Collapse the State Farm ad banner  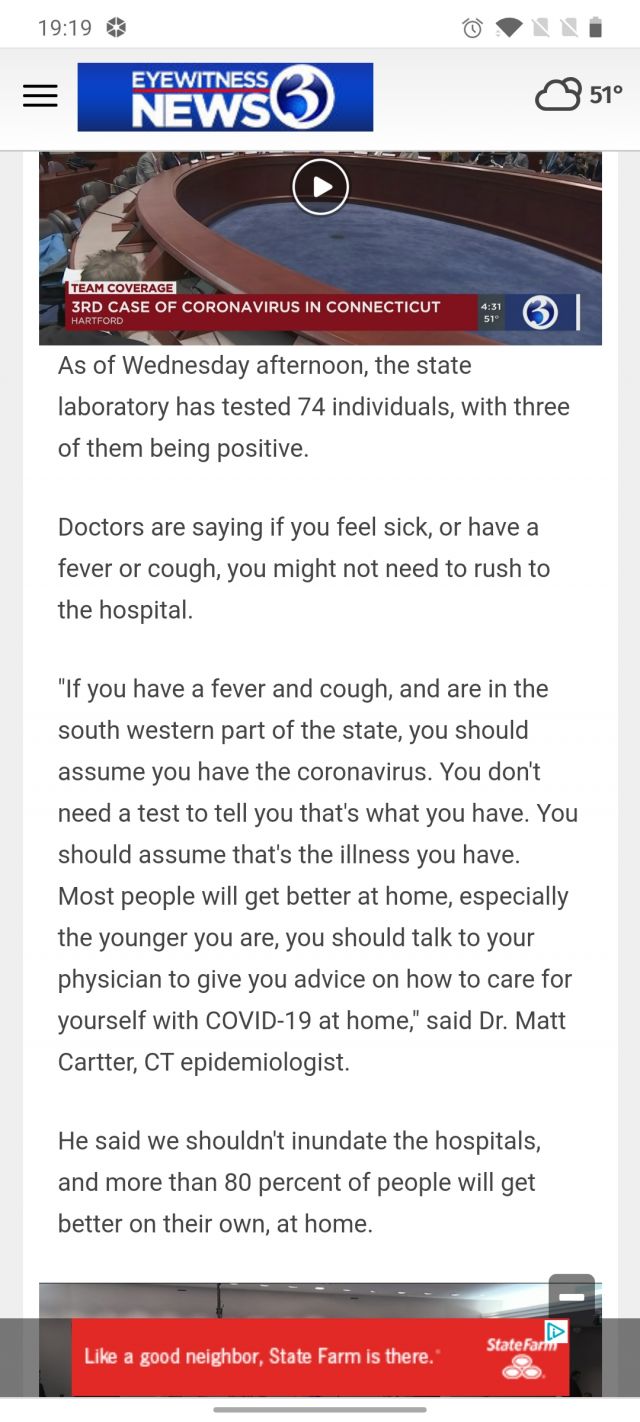coord(571,1297)
